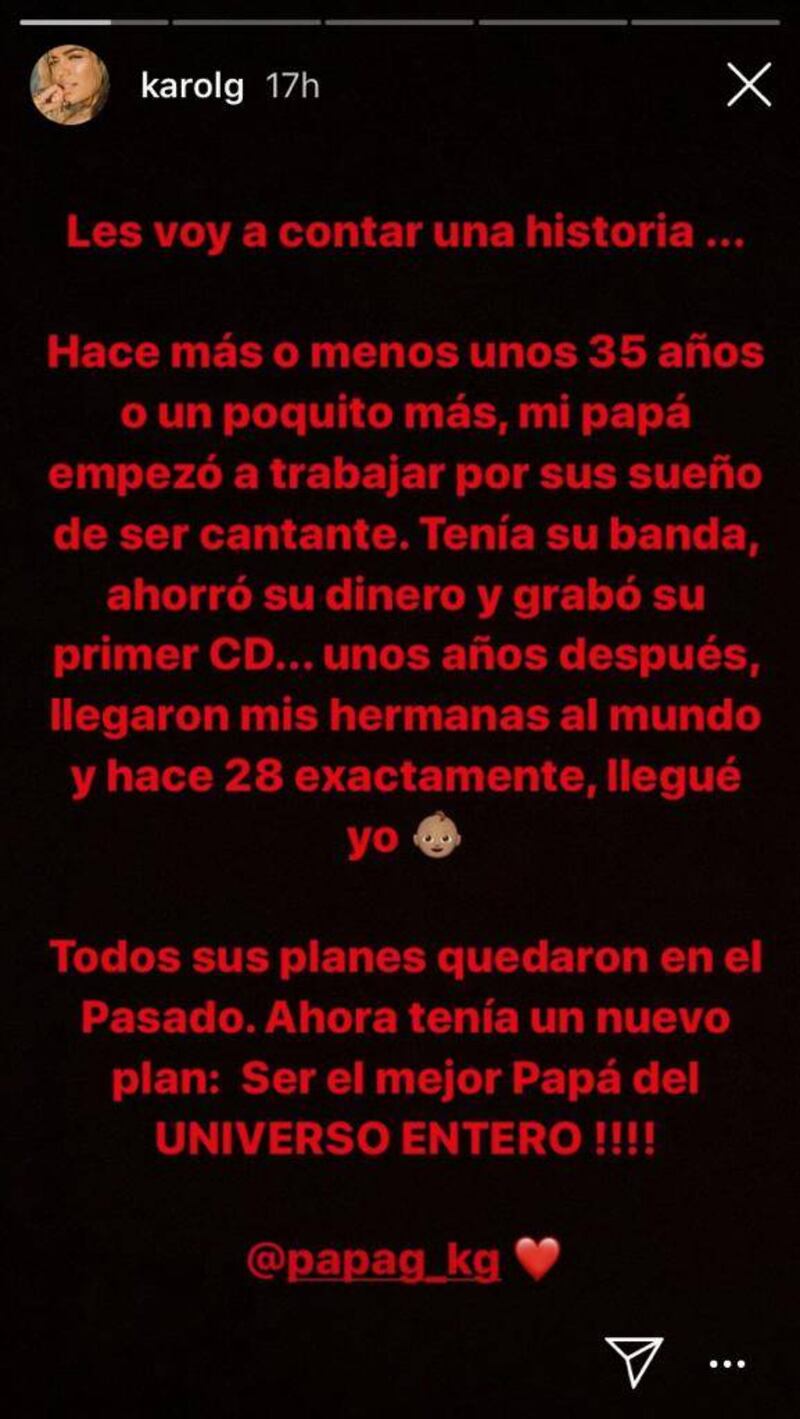Close the story viewer
Viewport: 800px width, 1419px height.
pos(748,84)
